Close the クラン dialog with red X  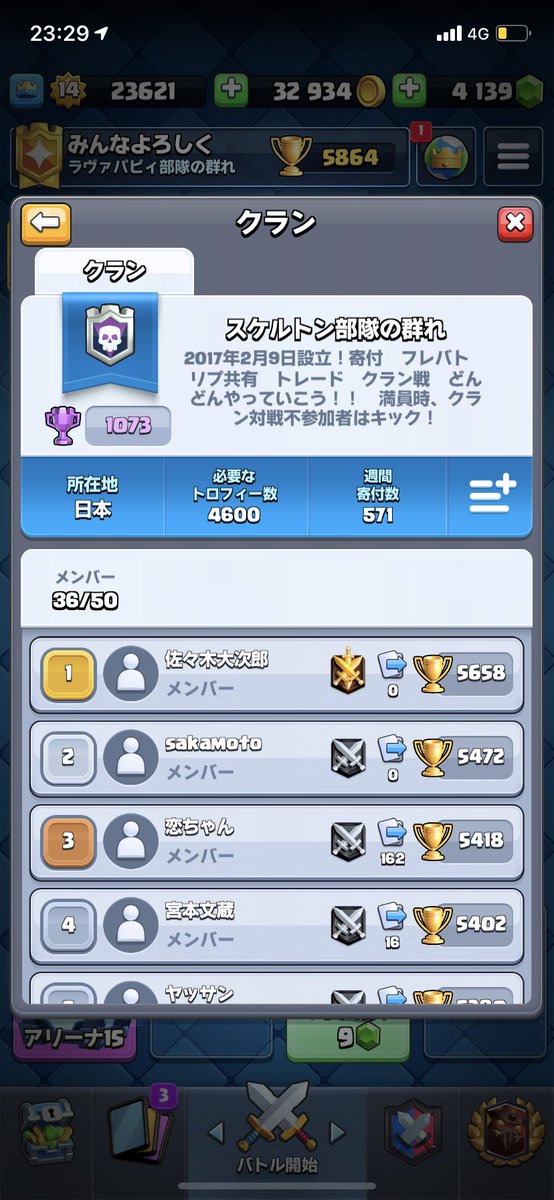(514, 222)
